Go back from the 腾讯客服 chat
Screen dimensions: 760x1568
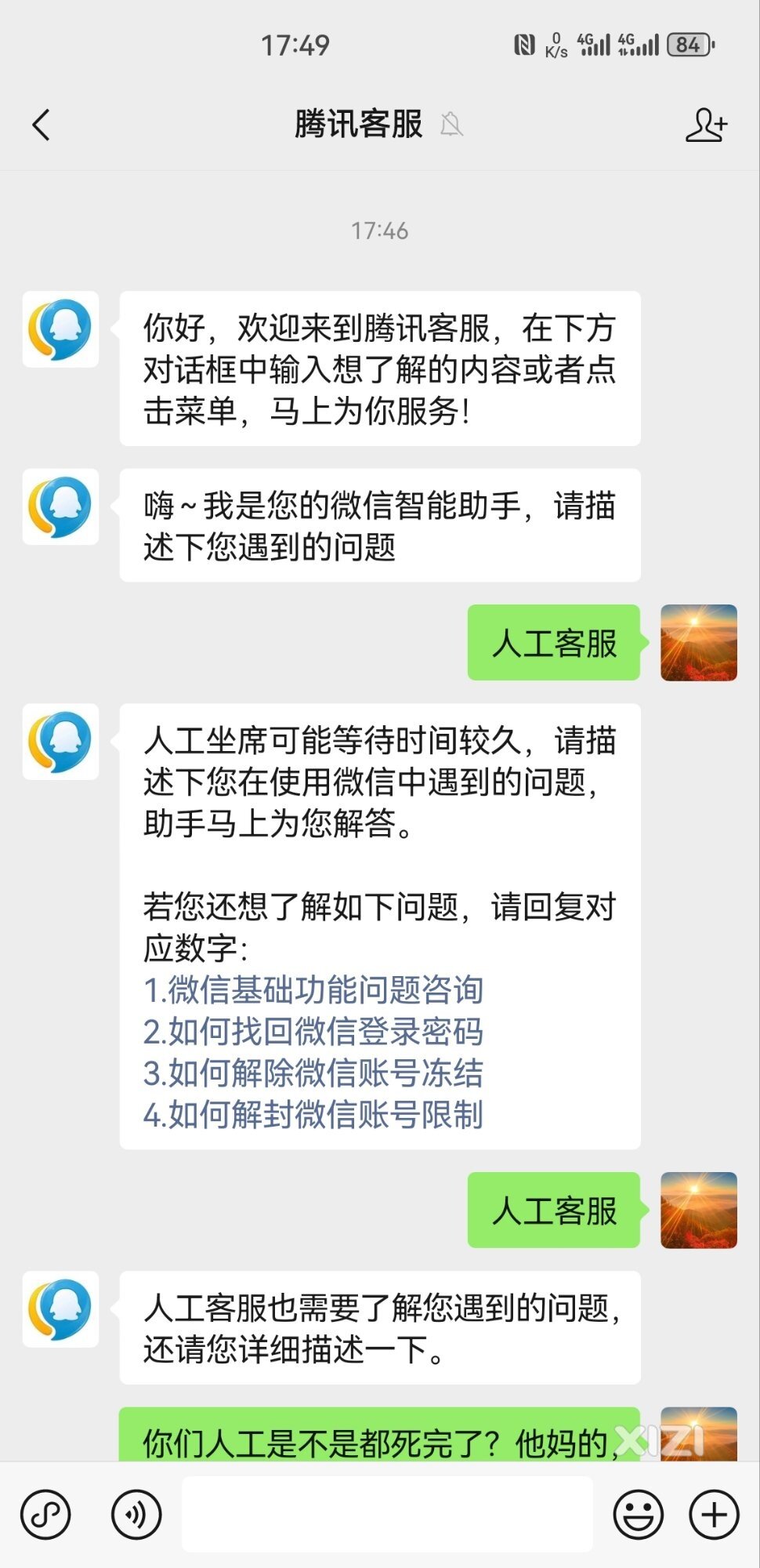click(42, 125)
